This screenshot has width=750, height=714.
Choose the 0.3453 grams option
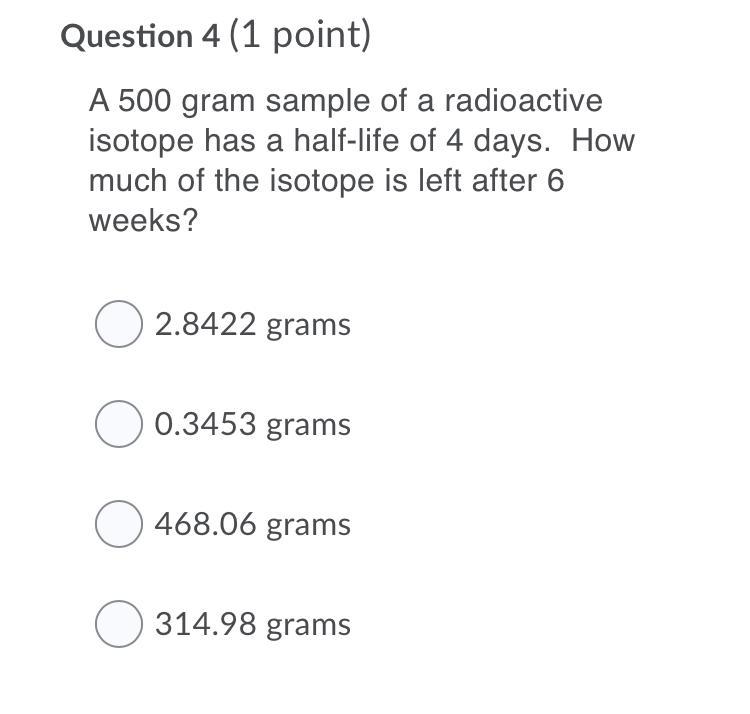(118, 425)
